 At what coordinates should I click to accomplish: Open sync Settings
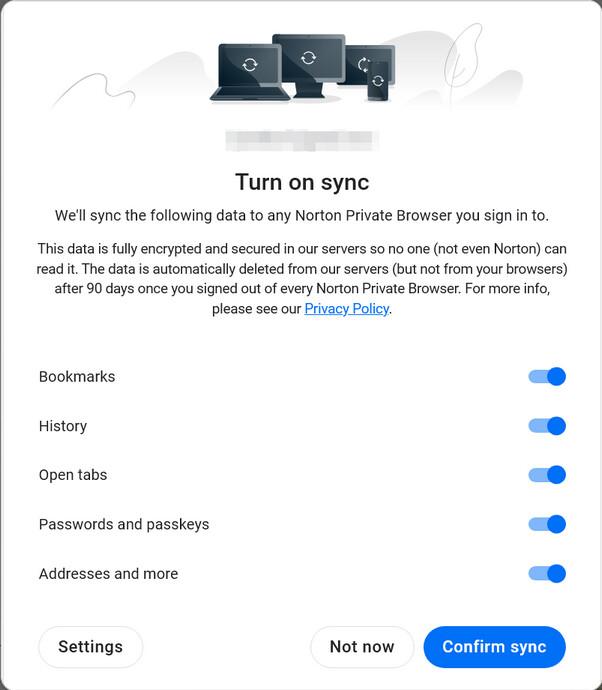click(90, 647)
